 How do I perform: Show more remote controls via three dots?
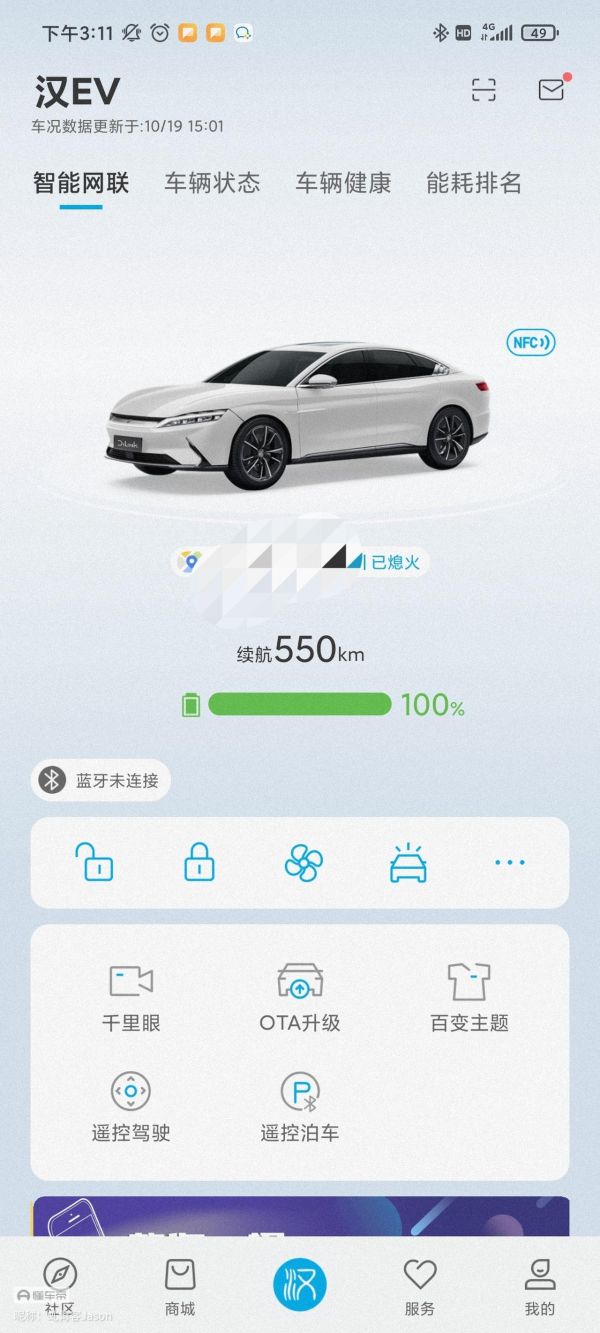(x=510, y=862)
